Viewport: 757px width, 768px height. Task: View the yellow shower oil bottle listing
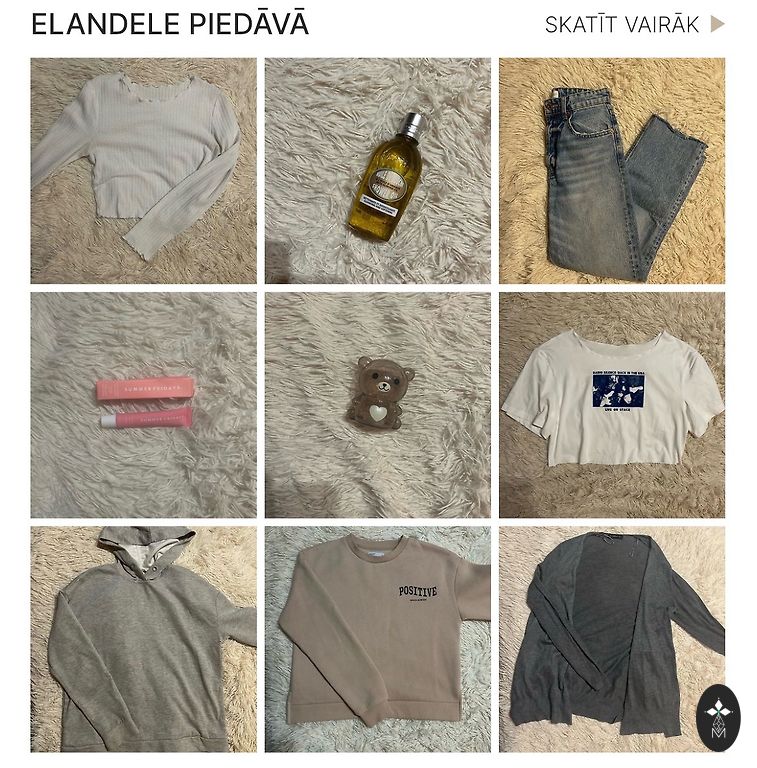377,170
